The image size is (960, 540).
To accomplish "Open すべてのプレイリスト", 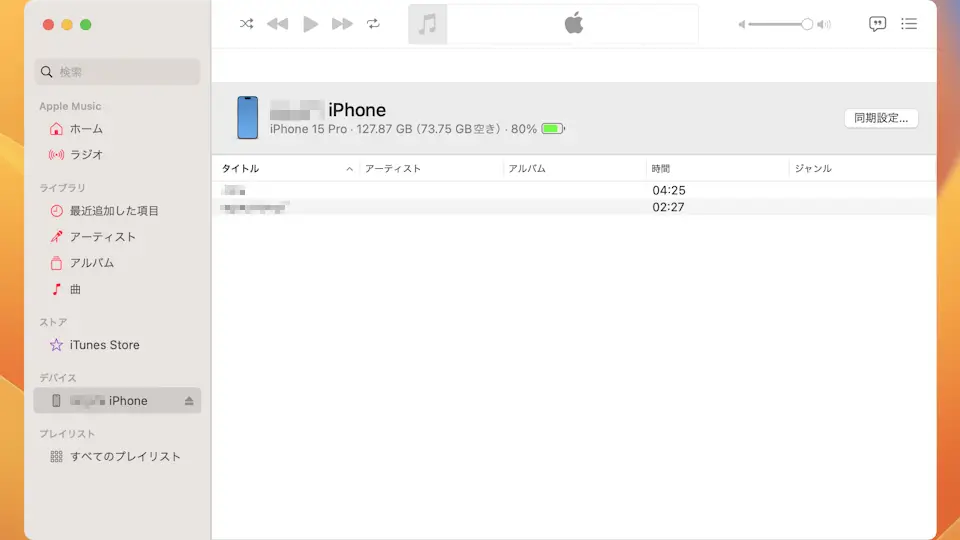I will 125,457.
